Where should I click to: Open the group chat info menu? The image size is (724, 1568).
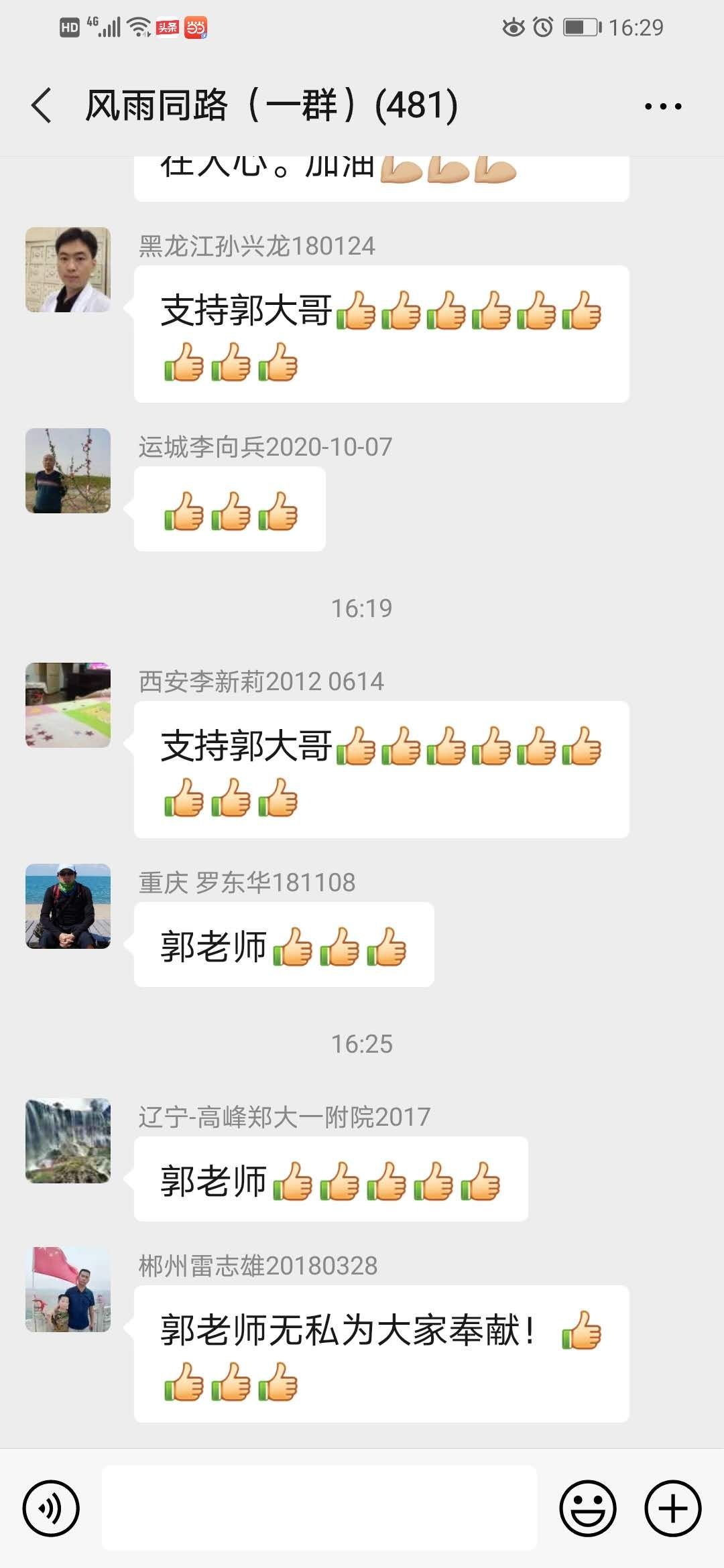point(662,106)
